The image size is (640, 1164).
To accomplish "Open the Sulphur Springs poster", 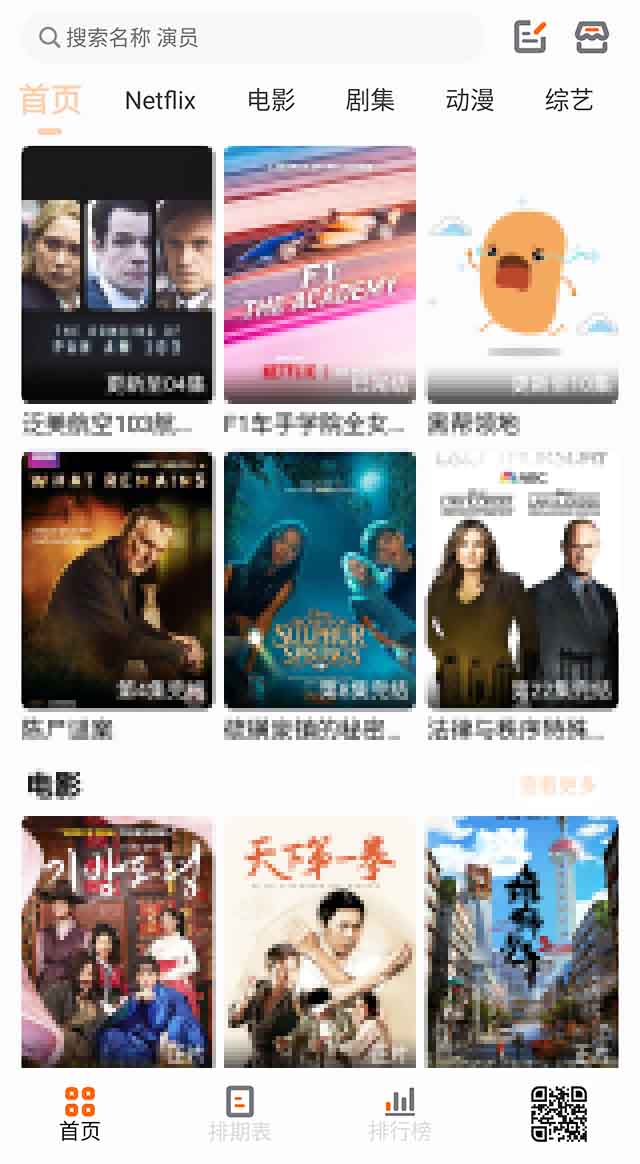I will tap(320, 580).
